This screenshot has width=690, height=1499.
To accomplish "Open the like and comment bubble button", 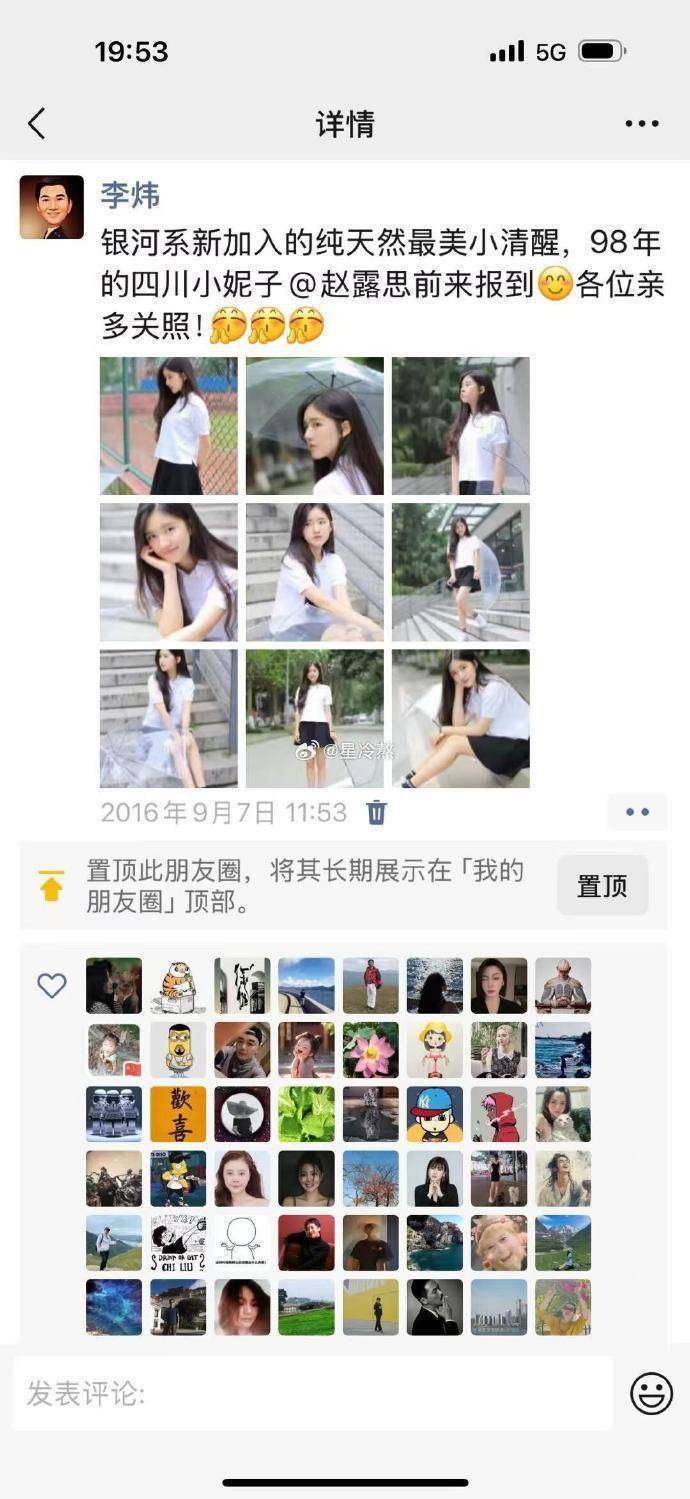I will pyautogui.click(x=637, y=812).
